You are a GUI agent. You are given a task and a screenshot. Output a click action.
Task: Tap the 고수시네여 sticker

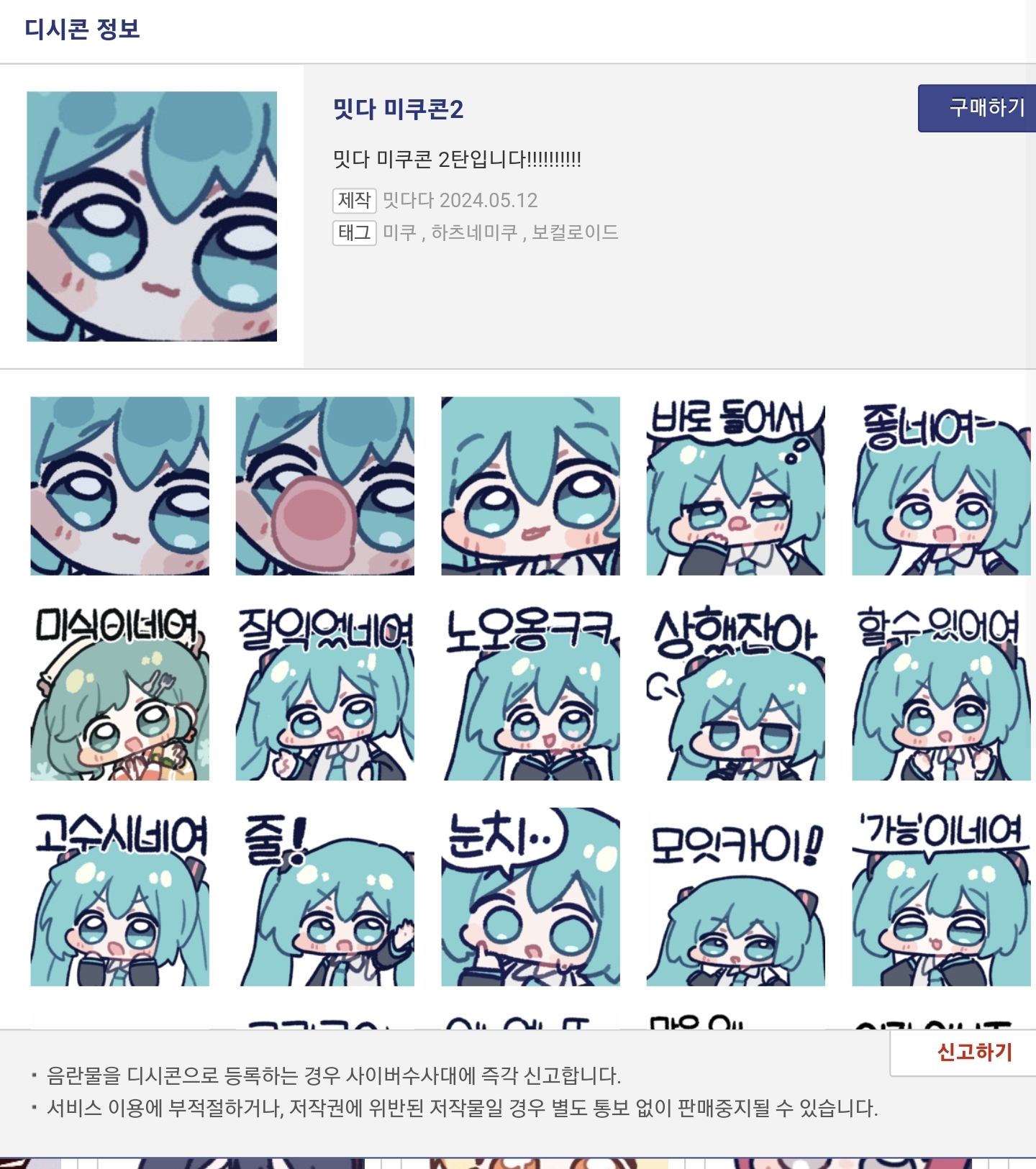coord(119,897)
